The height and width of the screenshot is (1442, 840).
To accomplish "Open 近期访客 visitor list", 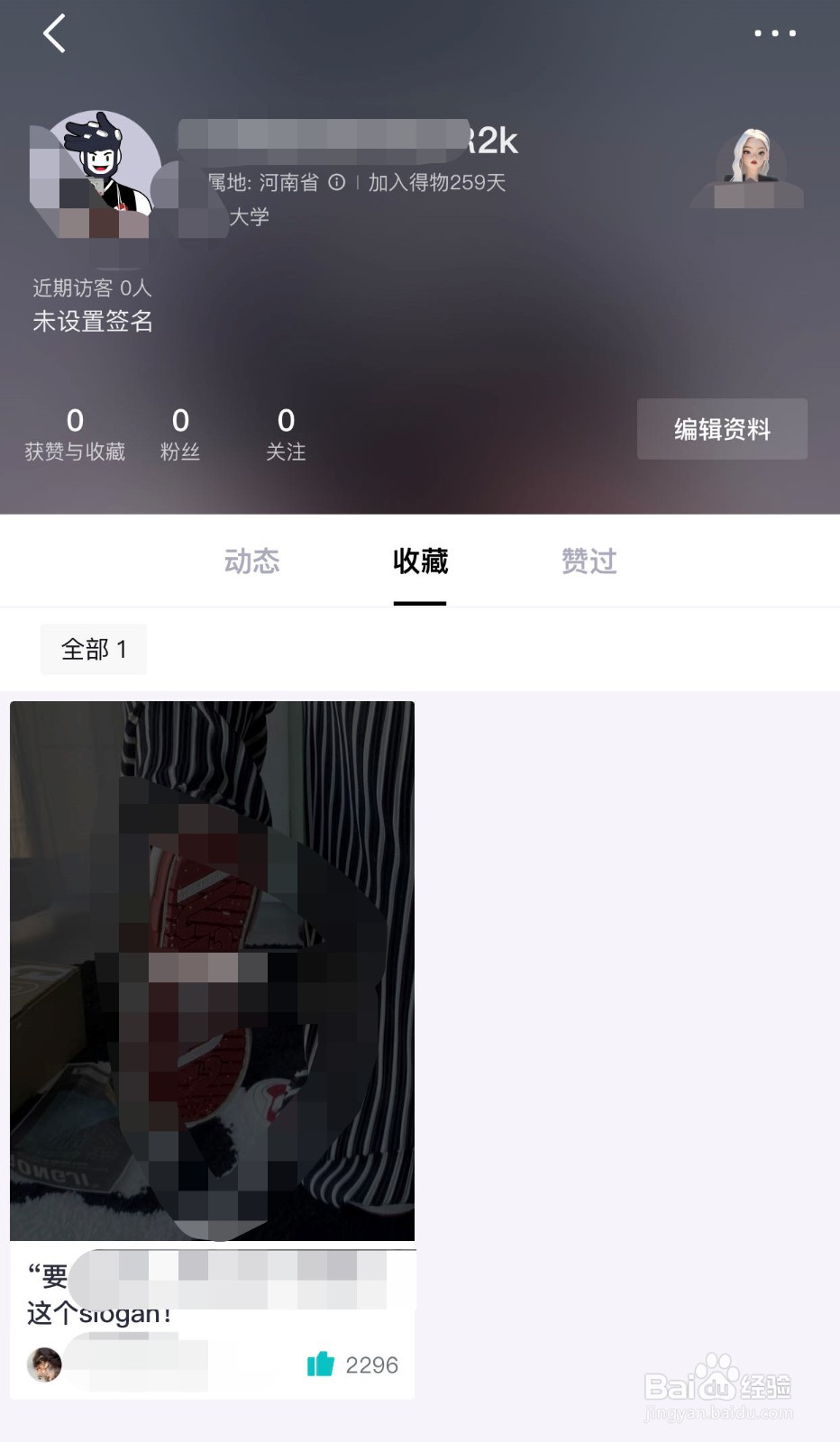I will (x=88, y=287).
